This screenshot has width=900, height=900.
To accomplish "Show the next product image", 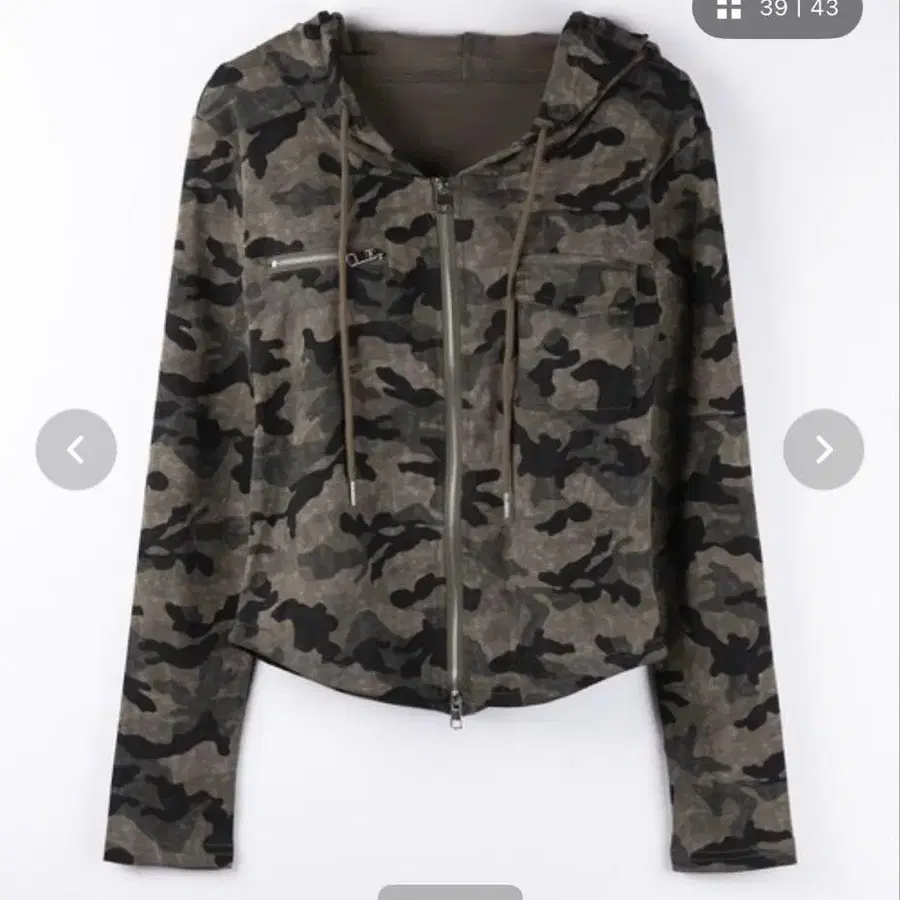I will click(x=823, y=450).
